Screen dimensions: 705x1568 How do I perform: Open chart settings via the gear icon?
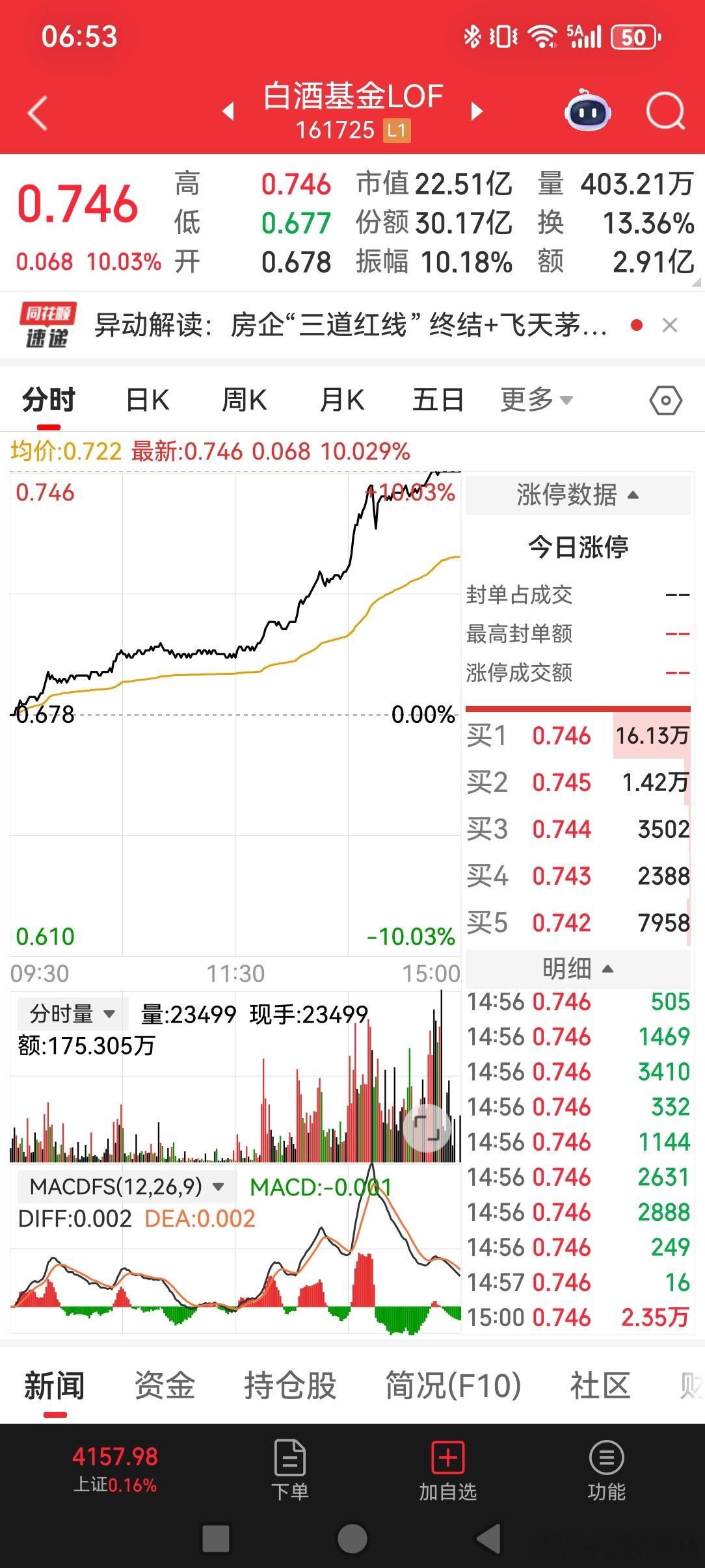point(665,400)
